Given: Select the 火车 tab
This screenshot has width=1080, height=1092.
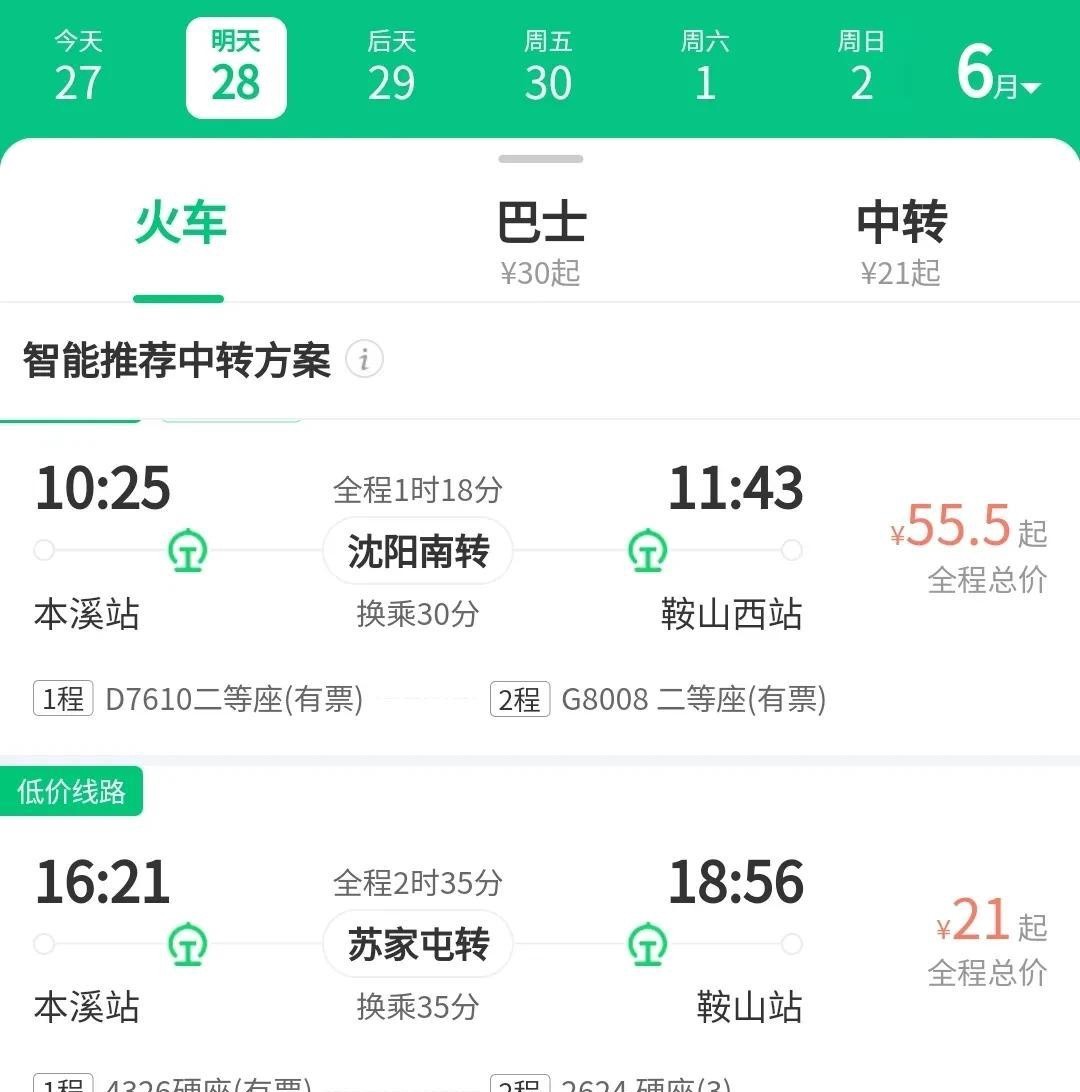Looking at the screenshot, I should click(x=180, y=225).
